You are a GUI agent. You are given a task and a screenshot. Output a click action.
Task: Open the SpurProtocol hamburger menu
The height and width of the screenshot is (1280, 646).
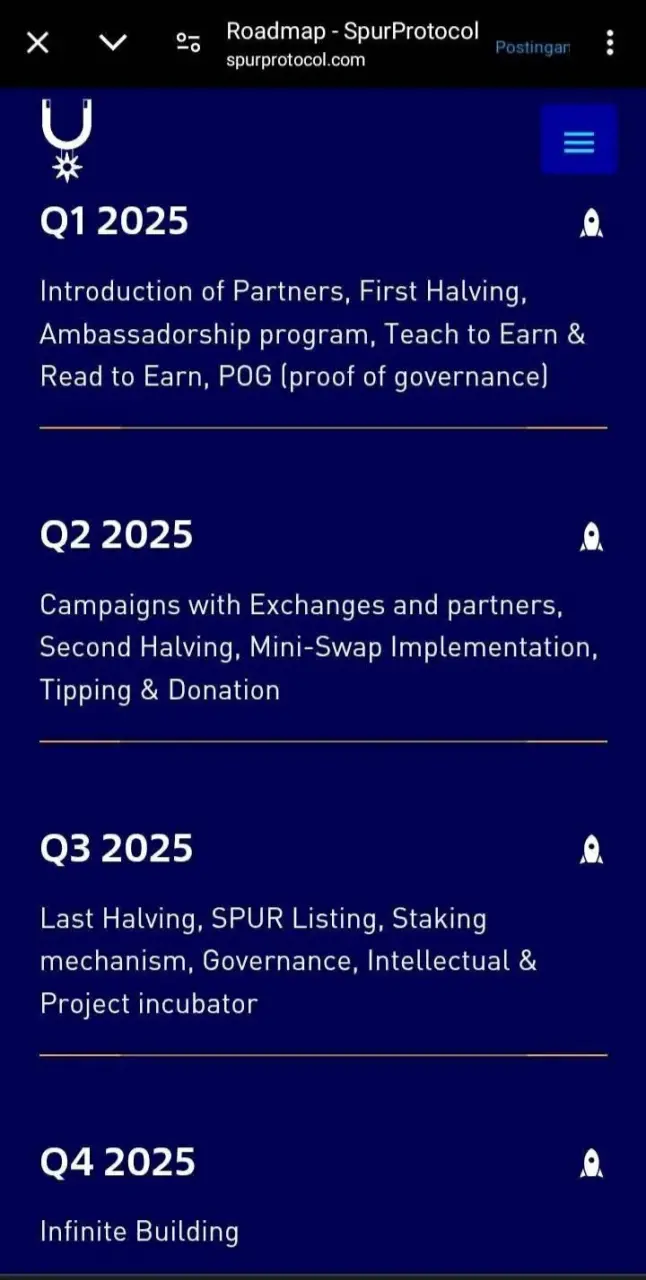coord(579,141)
